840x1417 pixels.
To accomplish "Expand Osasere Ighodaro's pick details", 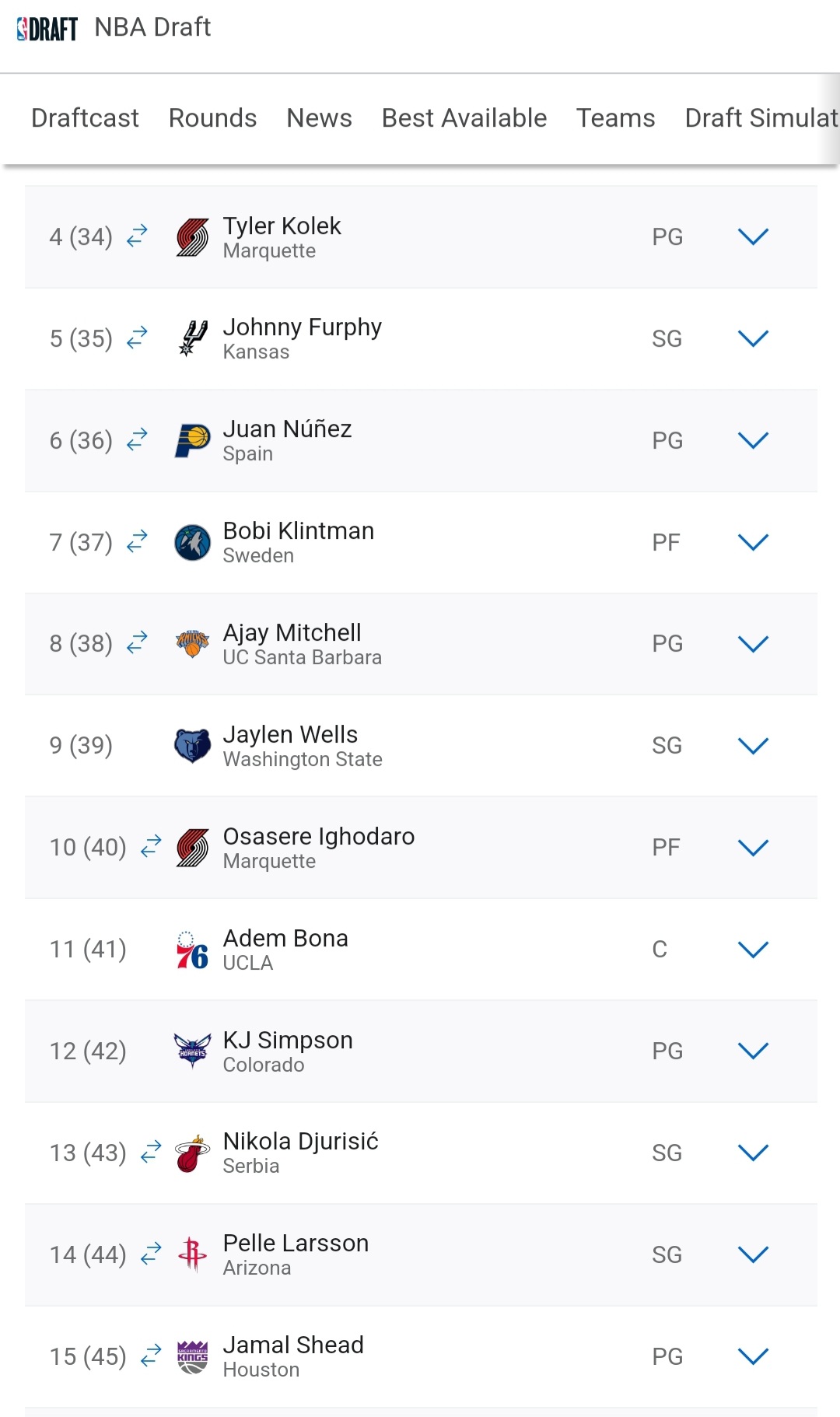I will (x=753, y=848).
